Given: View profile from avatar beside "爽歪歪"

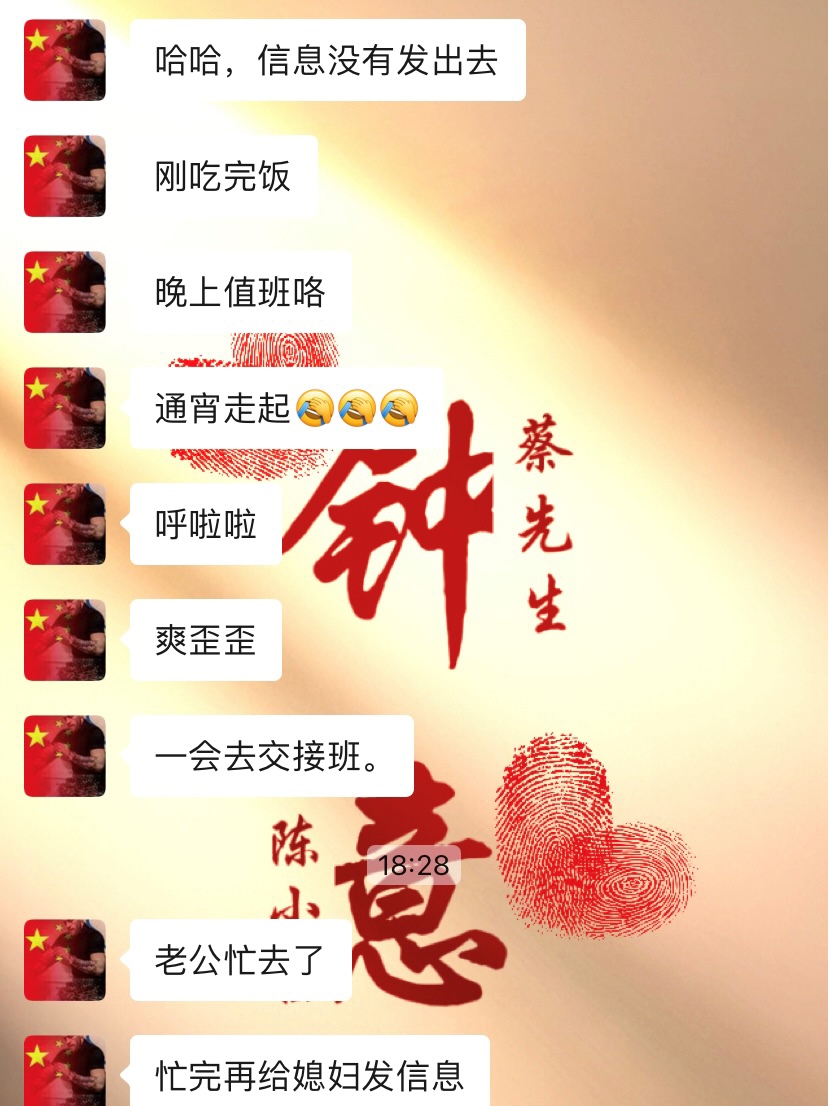Looking at the screenshot, I should (65, 640).
